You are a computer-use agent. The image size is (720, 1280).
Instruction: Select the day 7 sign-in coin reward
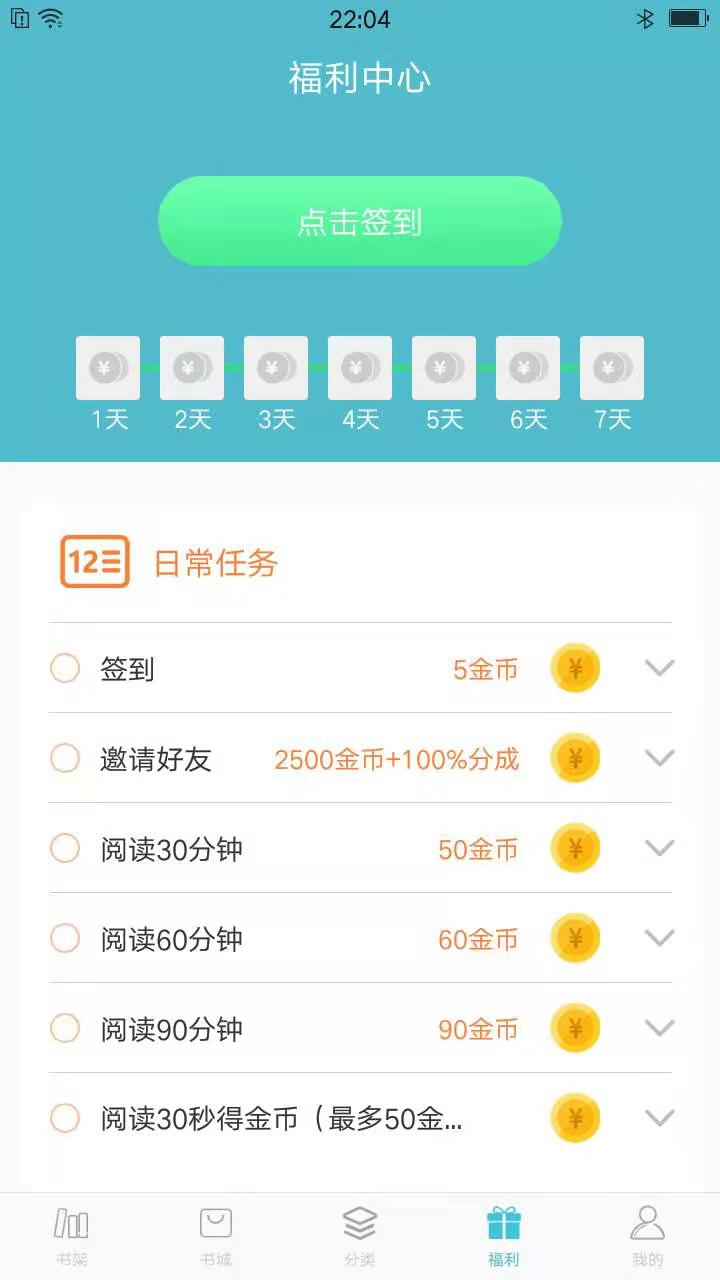coord(611,367)
